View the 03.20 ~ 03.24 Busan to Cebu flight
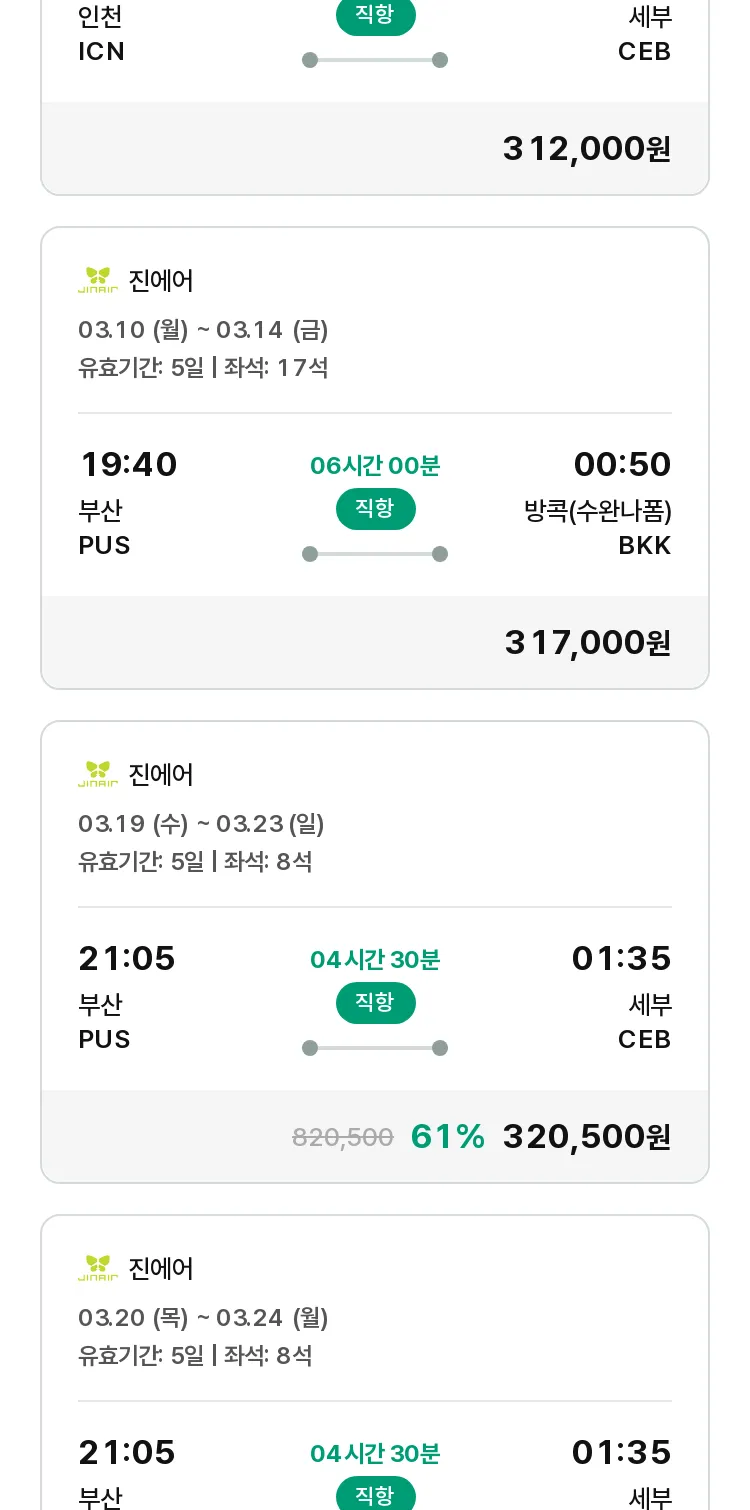Image resolution: width=750 pixels, height=1510 pixels. (x=375, y=1362)
